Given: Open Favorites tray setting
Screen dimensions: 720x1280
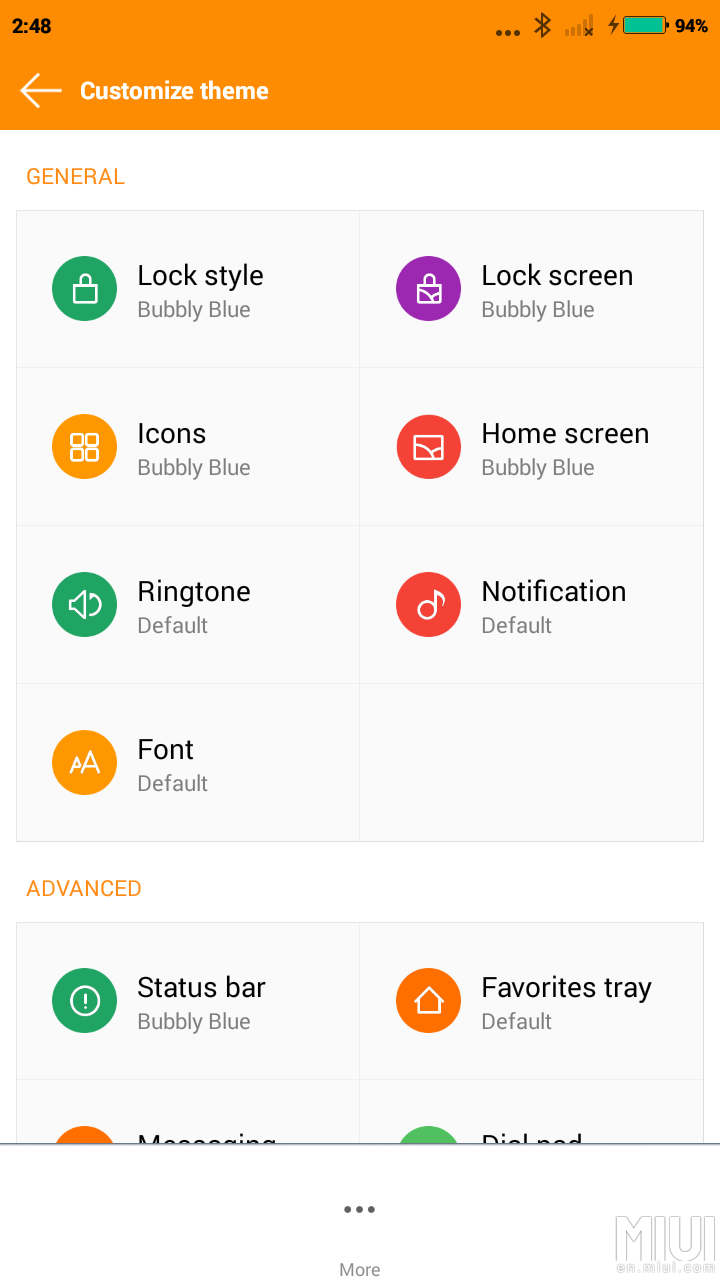Looking at the screenshot, I should click(532, 1002).
